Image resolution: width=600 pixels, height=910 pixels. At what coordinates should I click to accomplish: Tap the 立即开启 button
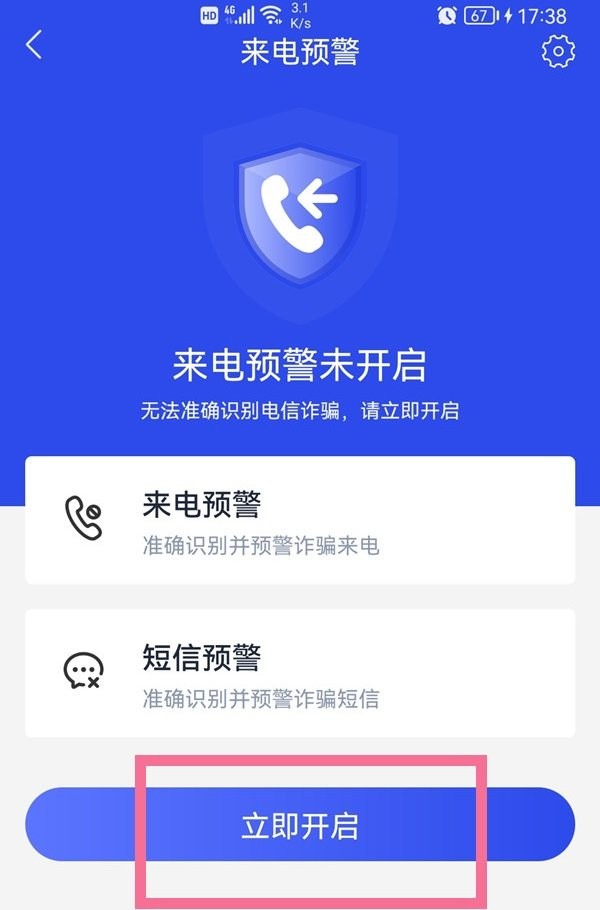tap(300, 826)
